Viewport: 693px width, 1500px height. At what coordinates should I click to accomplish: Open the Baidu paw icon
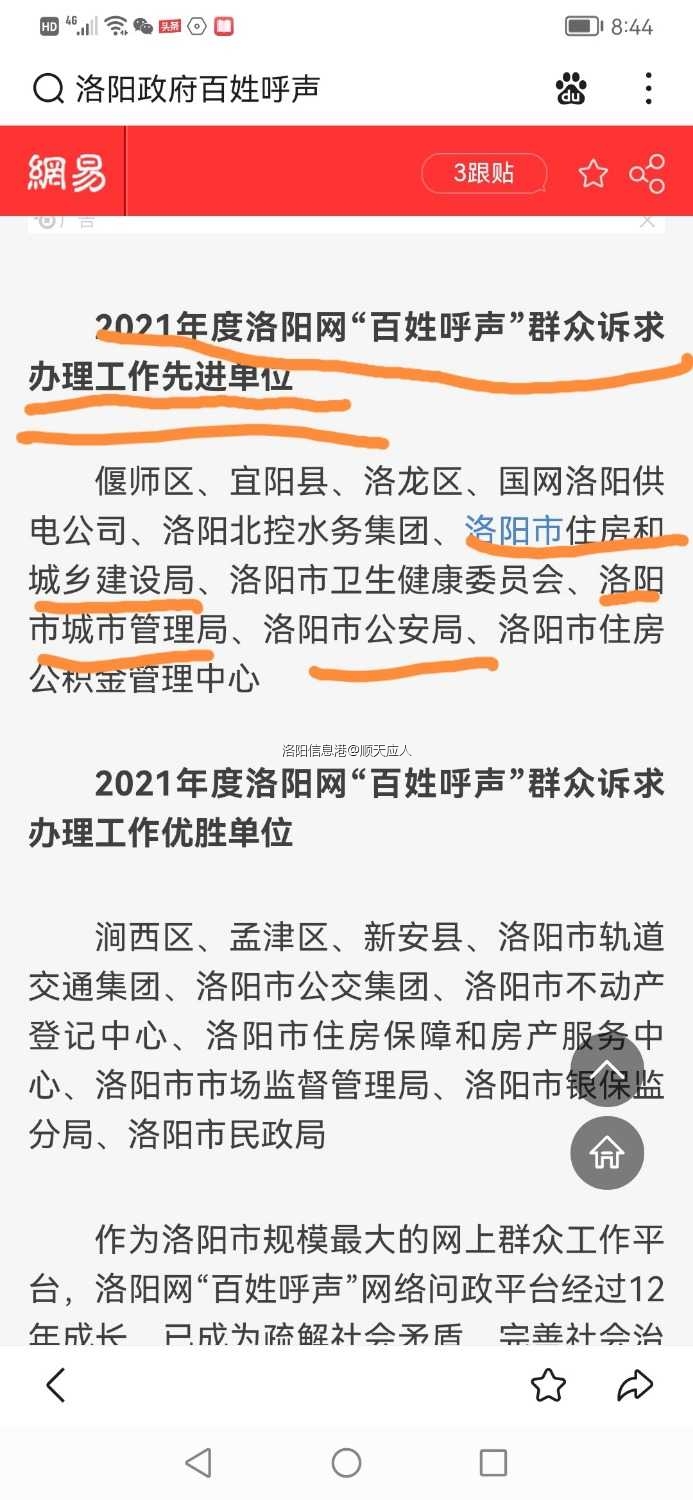571,90
